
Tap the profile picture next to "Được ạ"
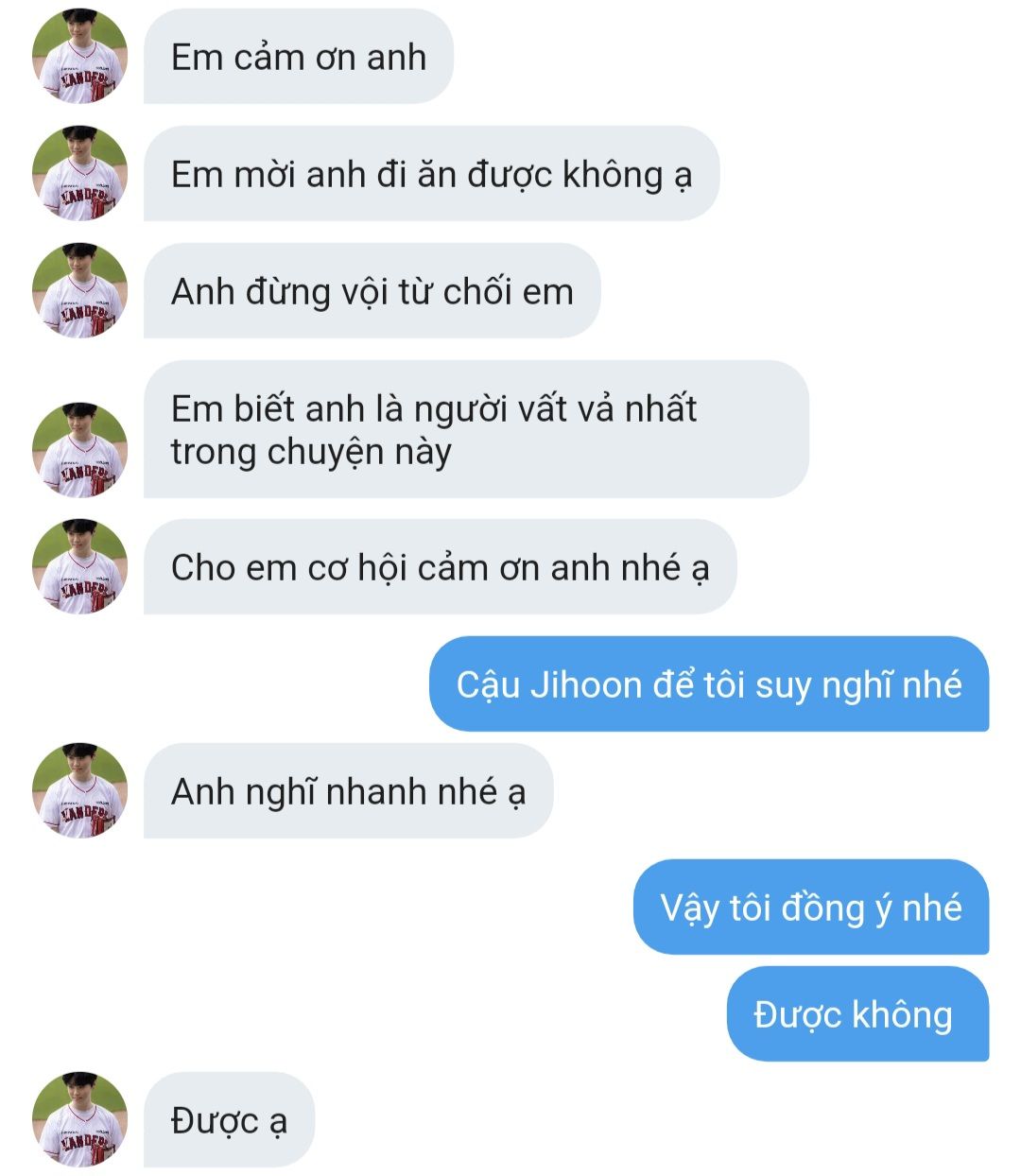pos(79,1119)
